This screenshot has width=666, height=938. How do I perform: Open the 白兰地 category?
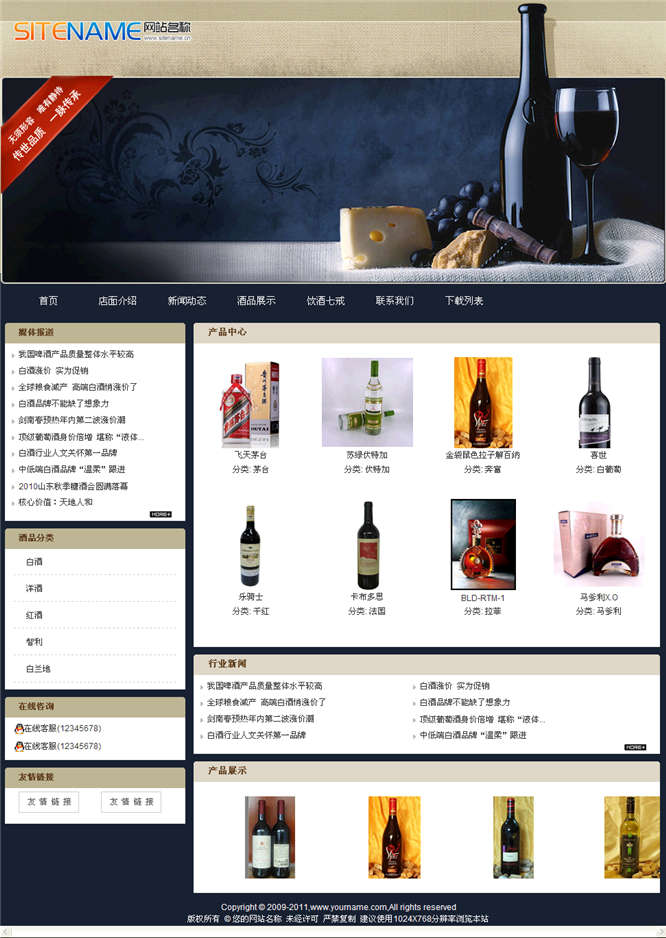[38, 669]
